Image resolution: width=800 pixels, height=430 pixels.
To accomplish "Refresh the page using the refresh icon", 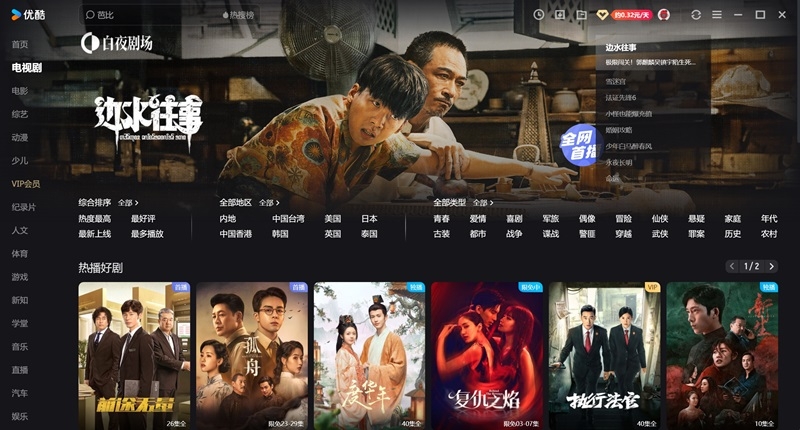I will (695, 15).
